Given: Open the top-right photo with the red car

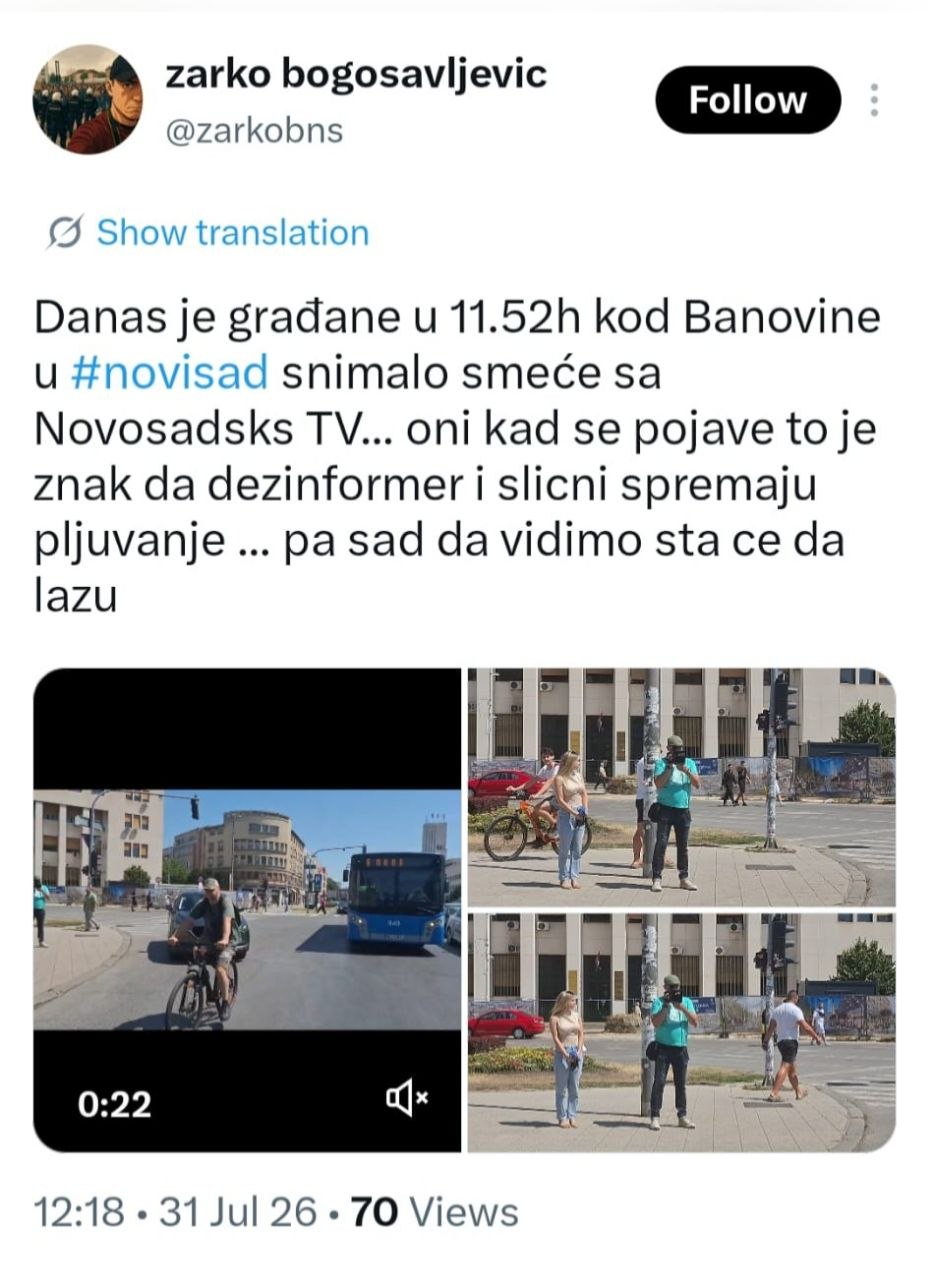Looking at the screenshot, I should [x=682, y=787].
